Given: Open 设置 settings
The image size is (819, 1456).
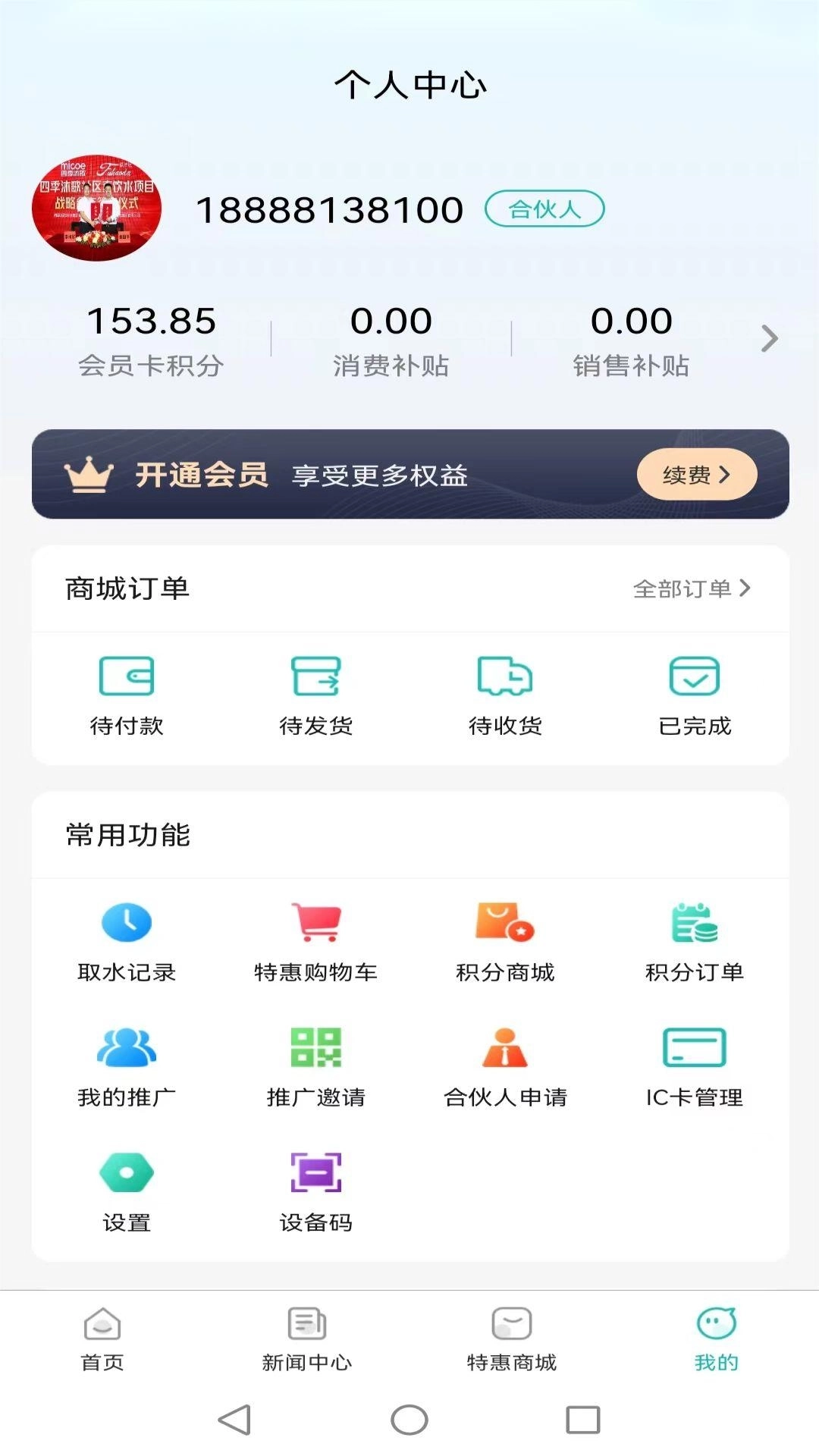Looking at the screenshot, I should pos(127,1192).
